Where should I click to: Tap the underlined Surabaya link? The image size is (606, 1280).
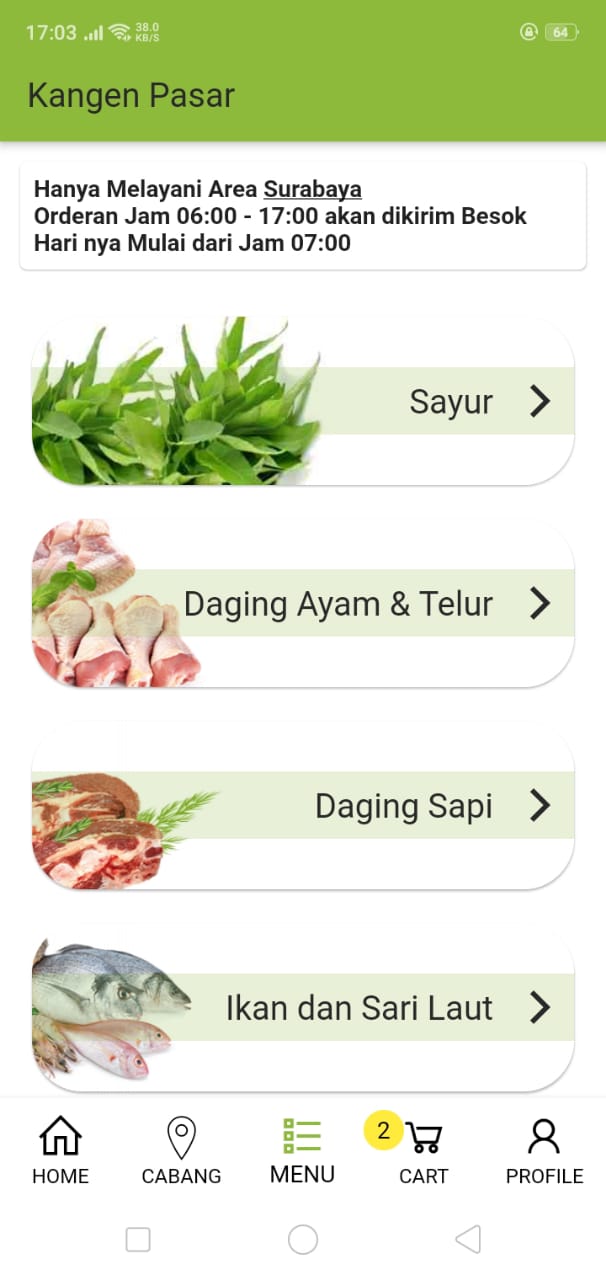pos(312,189)
